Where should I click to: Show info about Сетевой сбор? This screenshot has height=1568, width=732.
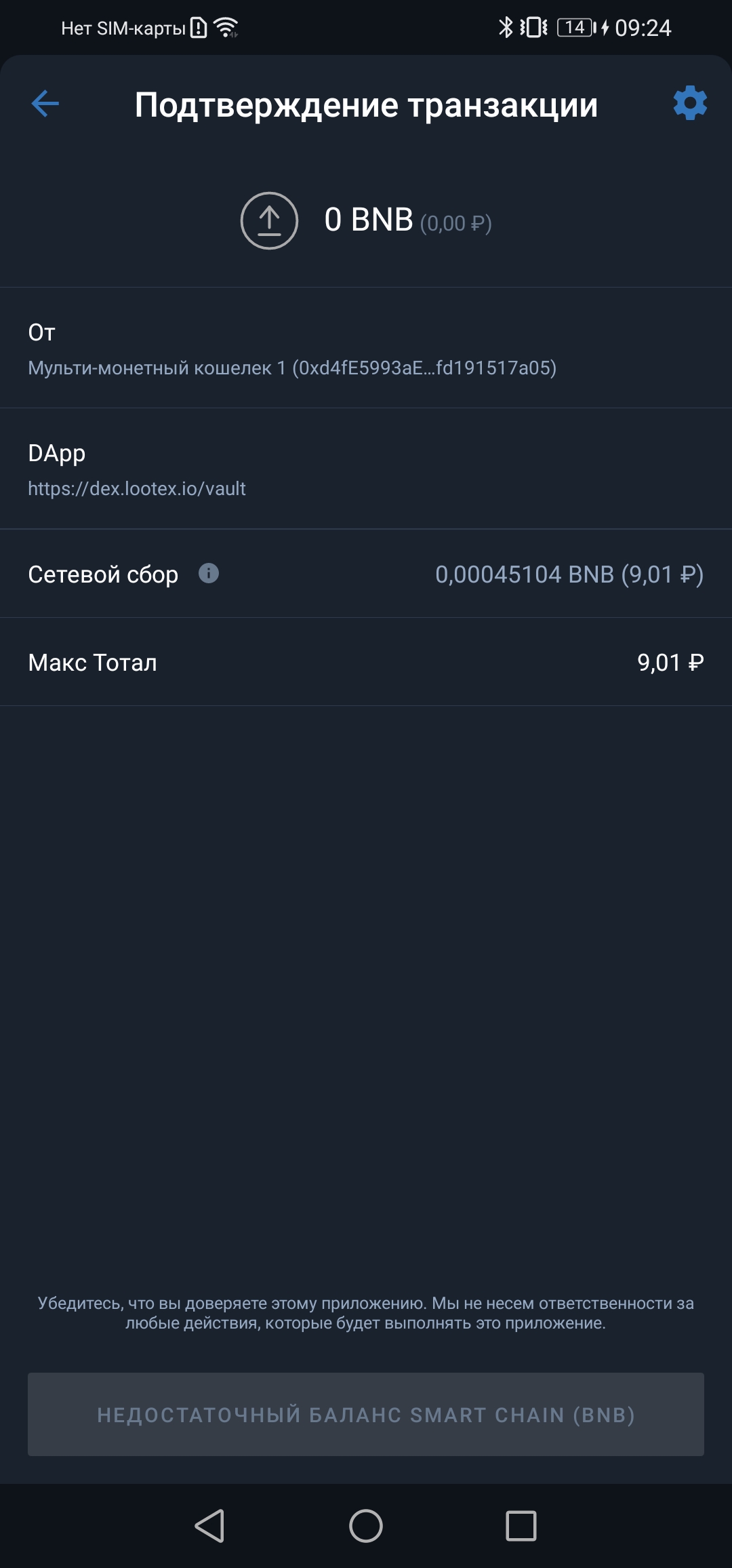pos(209,573)
